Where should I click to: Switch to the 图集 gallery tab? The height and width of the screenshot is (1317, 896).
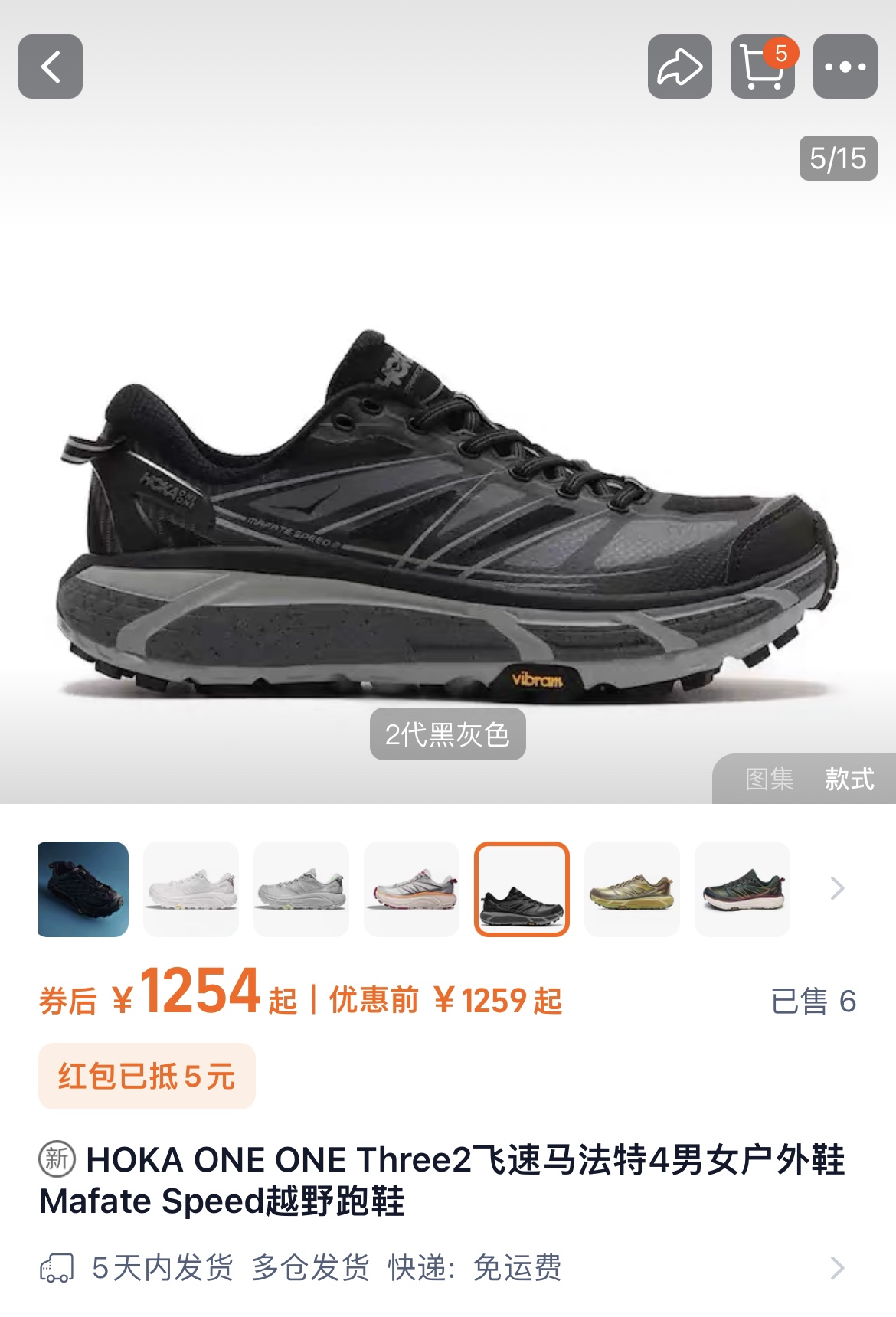click(x=769, y=779)
